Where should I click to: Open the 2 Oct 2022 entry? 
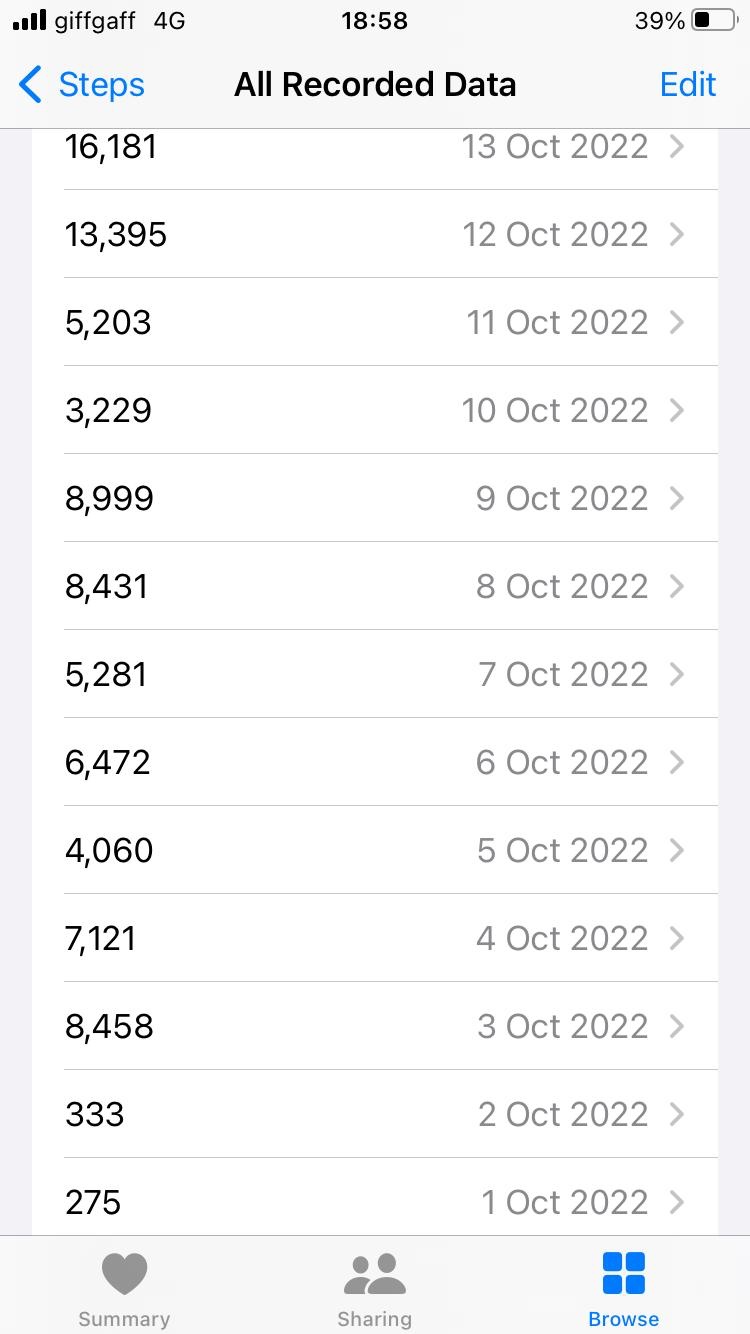pyautogui.click(x=375, y=1114)
